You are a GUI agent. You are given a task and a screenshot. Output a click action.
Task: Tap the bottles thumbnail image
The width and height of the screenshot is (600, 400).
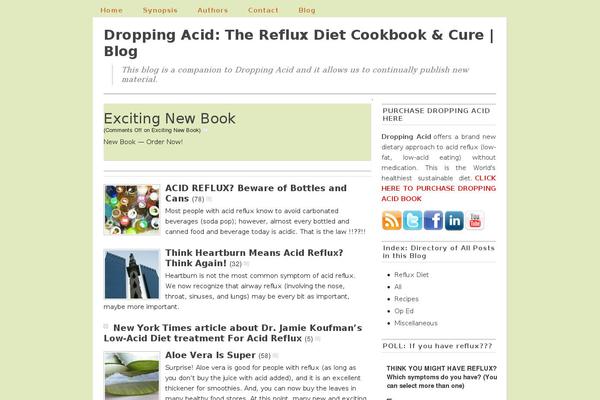coord(131,209)
